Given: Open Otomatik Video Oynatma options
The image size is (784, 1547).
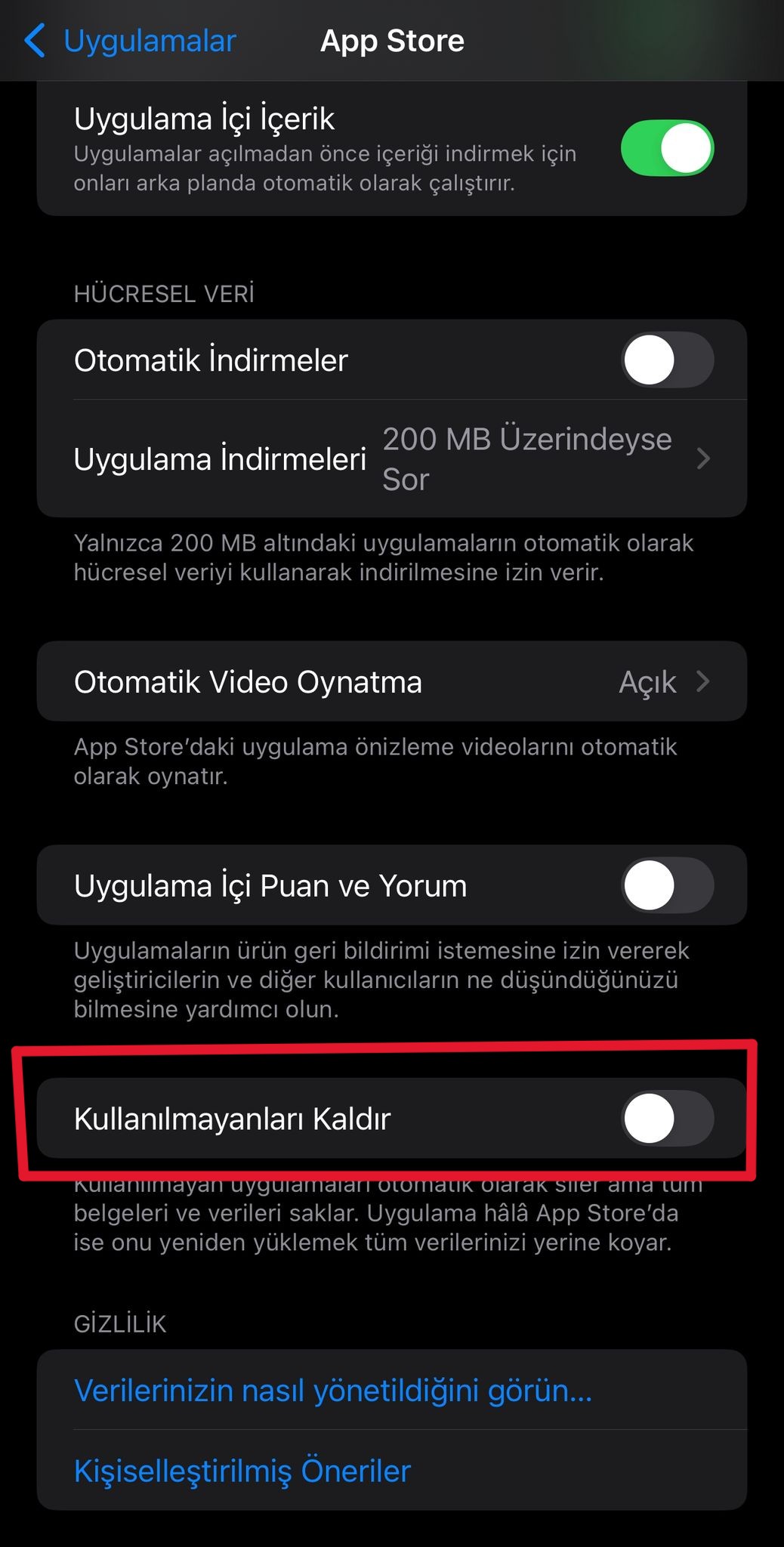Looking at the screenshot, I should 391,681.
